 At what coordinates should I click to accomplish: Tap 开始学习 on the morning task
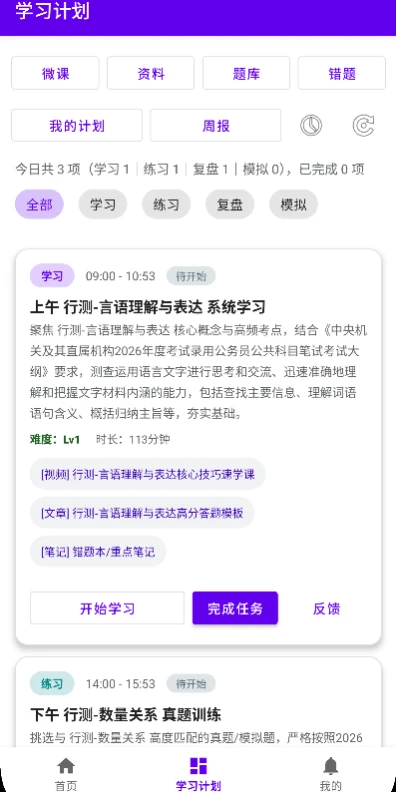pyautogui.click(x=107, y=608)
